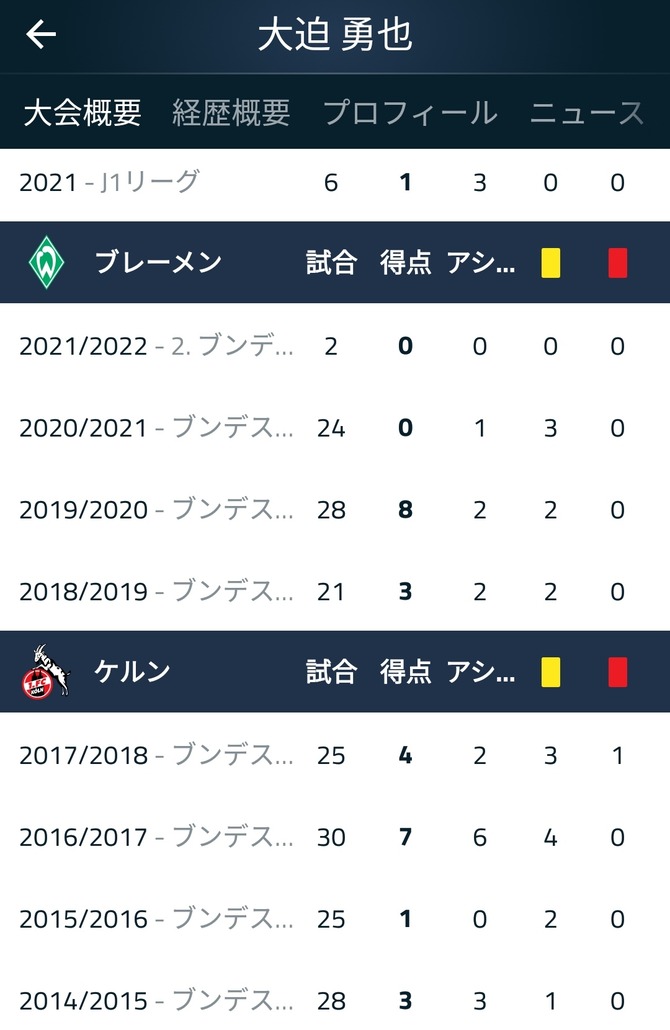The image size is (670, 1030).
Task: Switch to the プロフィール tab
Action: click(x=410, y=113)
